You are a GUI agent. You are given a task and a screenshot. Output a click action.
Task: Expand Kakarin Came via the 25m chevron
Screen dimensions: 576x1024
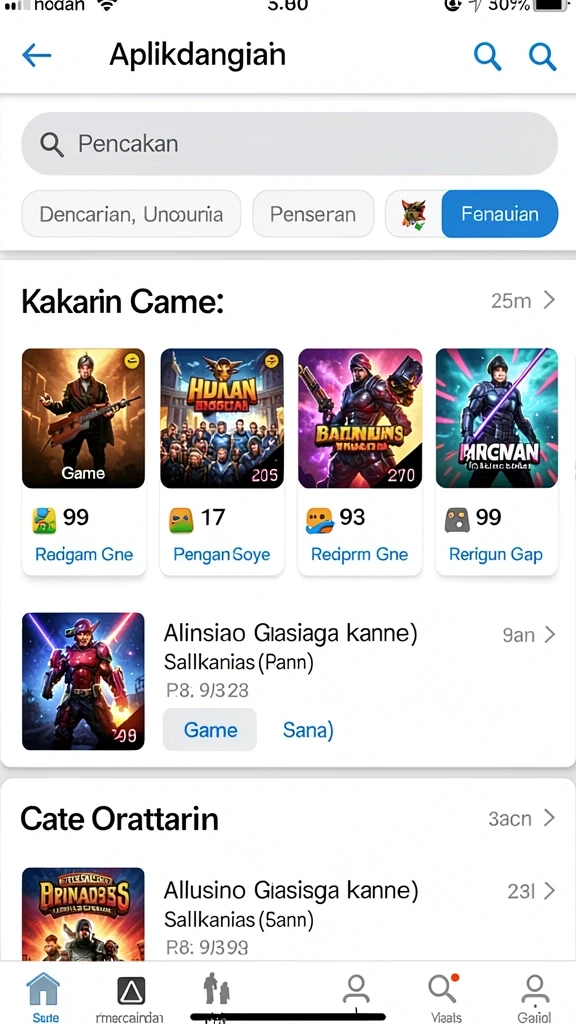(x=523, y=300)
